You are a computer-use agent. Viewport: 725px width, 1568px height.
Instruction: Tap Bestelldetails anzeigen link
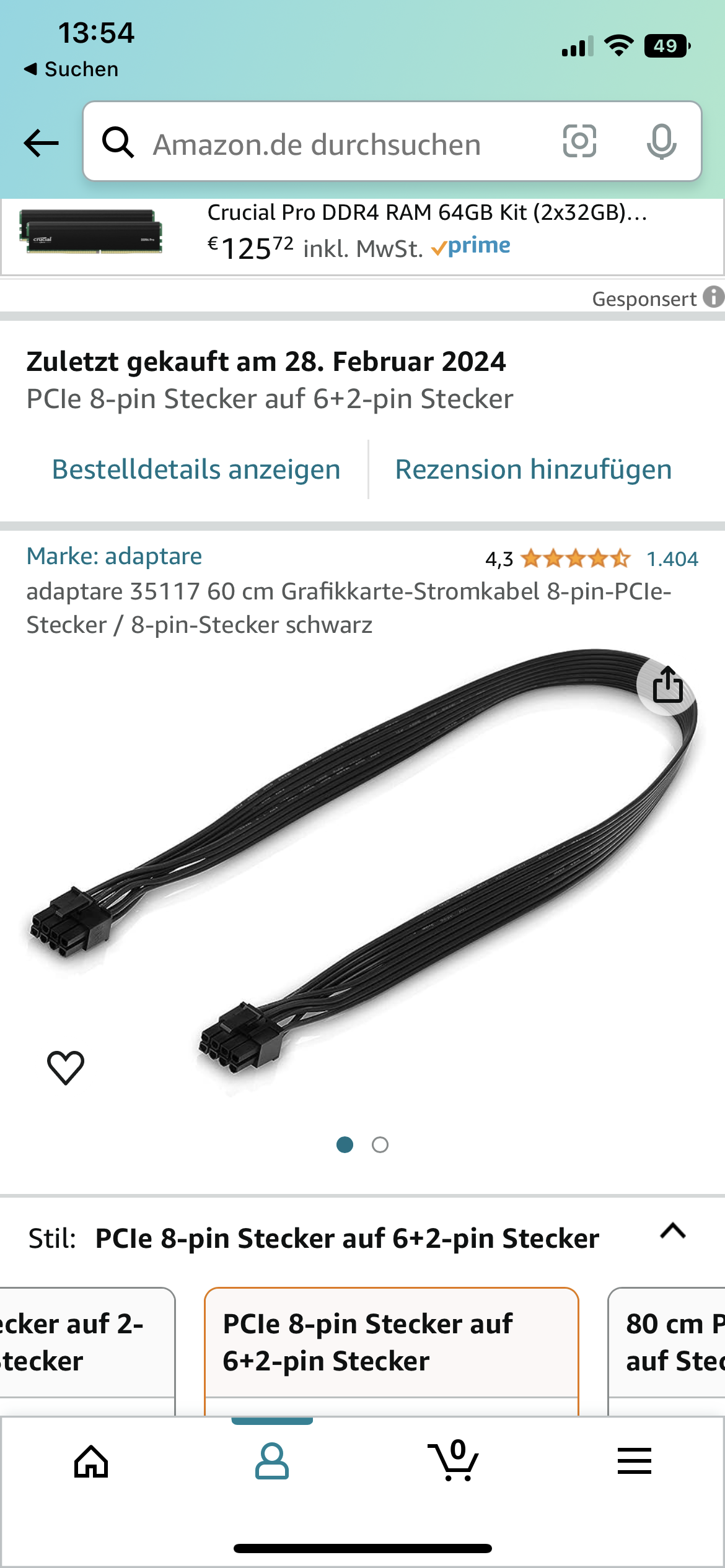click(196, 469)
